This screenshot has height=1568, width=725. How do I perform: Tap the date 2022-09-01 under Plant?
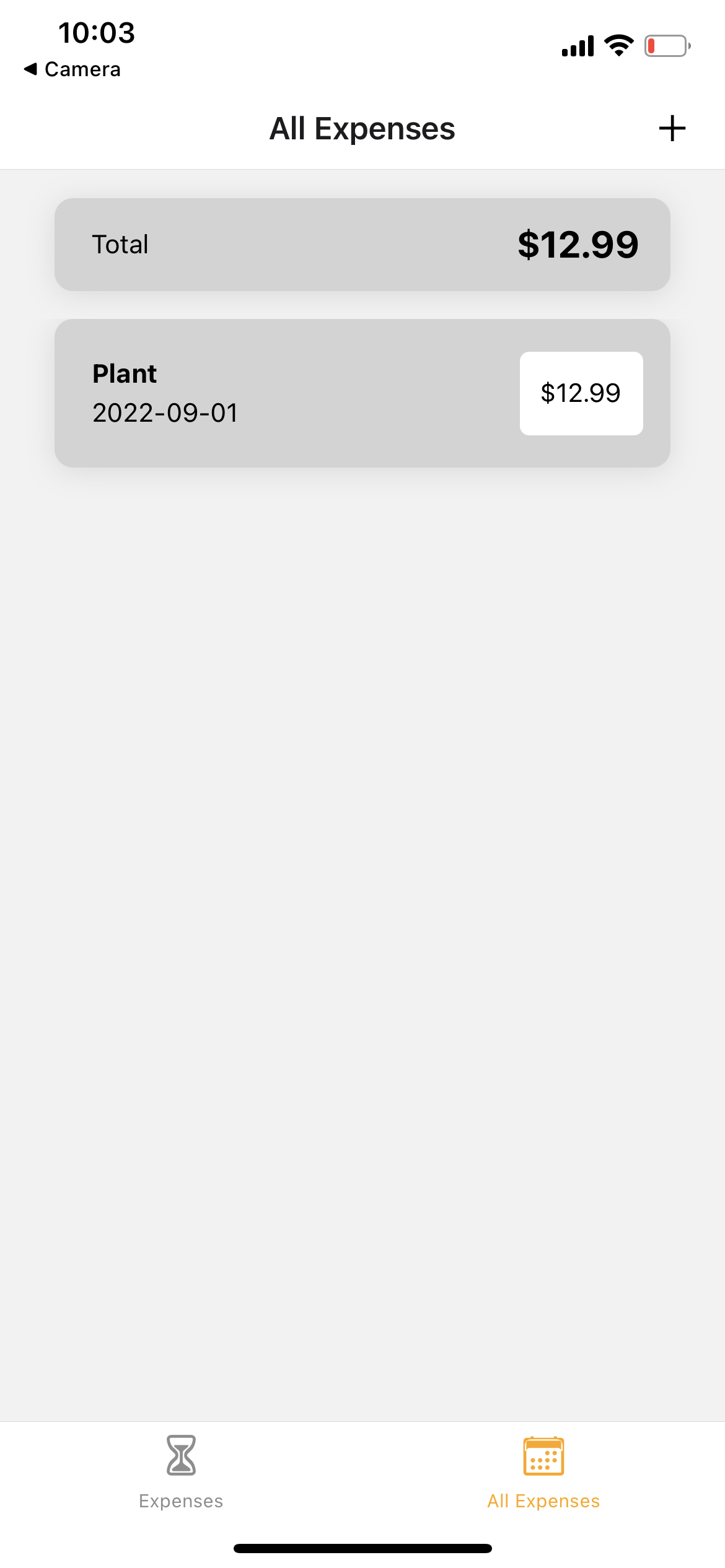[x=165, y=412]
